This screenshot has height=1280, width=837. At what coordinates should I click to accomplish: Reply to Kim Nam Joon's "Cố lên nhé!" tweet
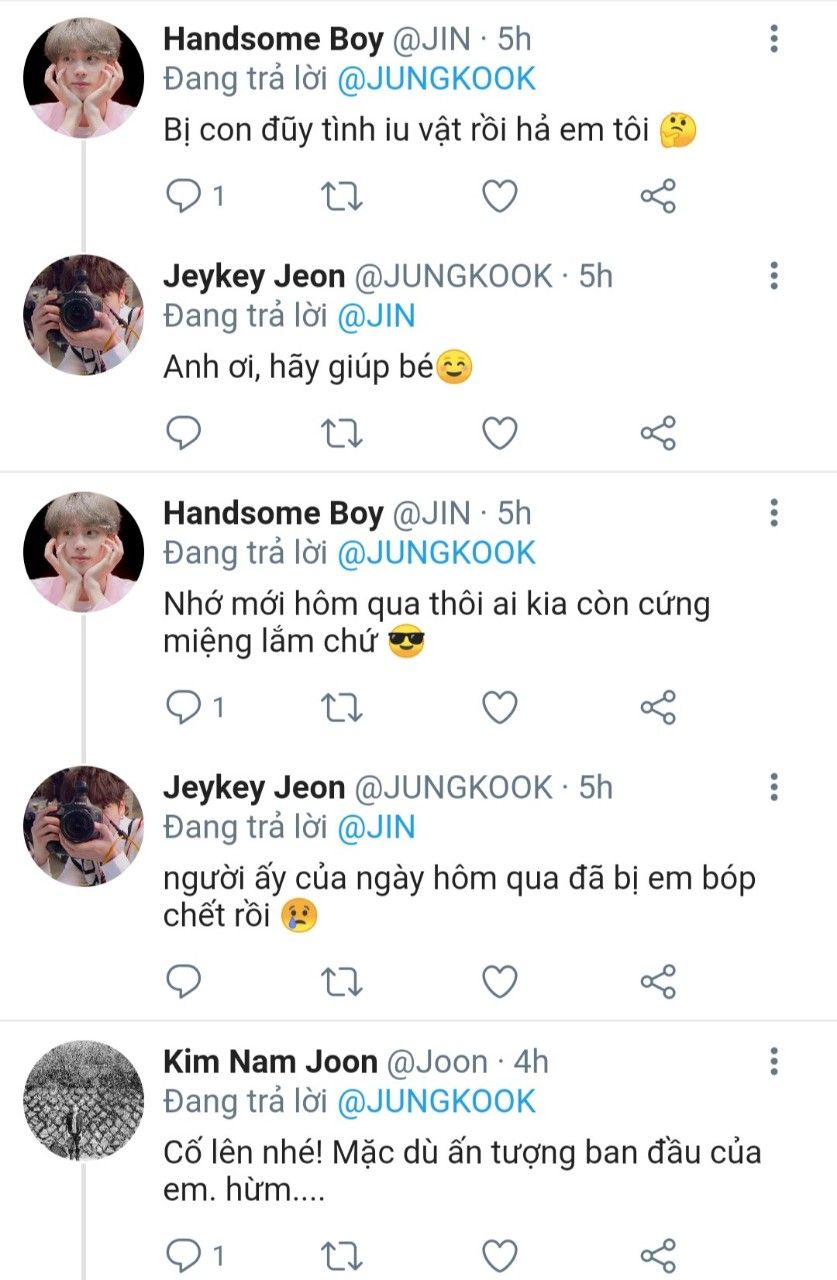pos(182,1255)
